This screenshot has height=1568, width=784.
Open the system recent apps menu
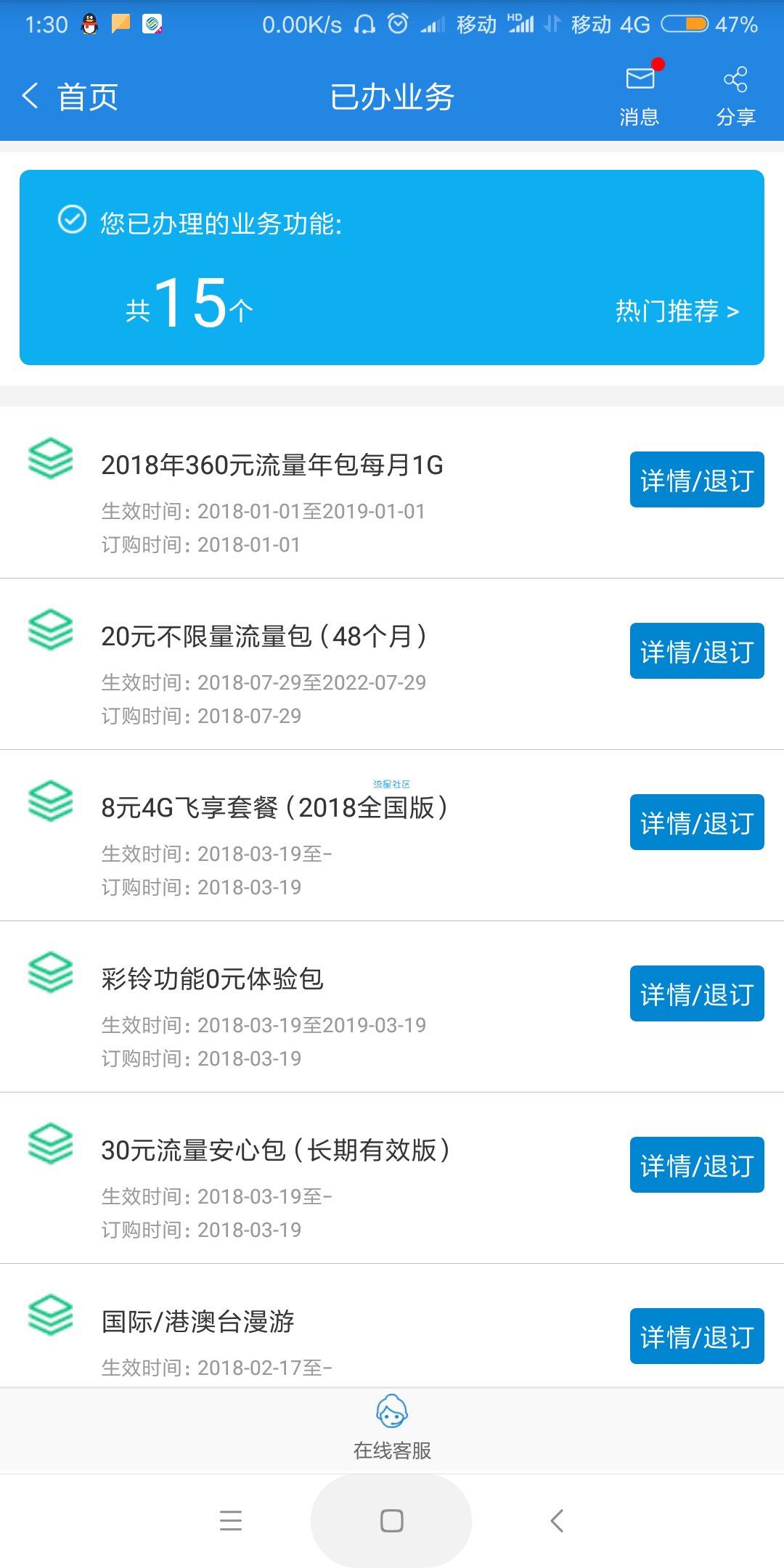pyautogui.click(x=231, y=1521)
